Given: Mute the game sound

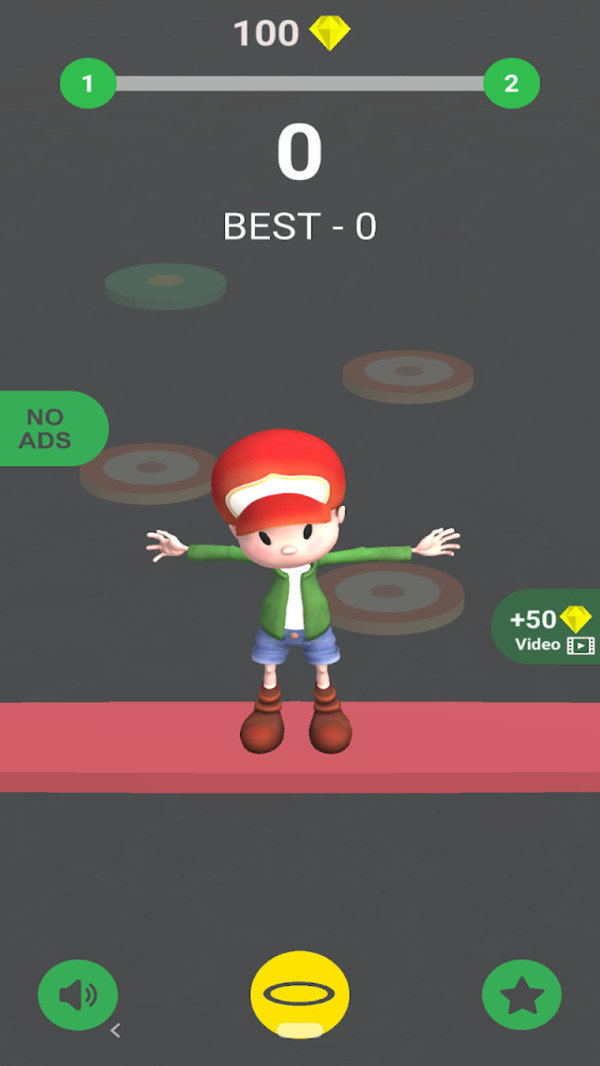Looking at the screenshot, I should pos(78,994).
